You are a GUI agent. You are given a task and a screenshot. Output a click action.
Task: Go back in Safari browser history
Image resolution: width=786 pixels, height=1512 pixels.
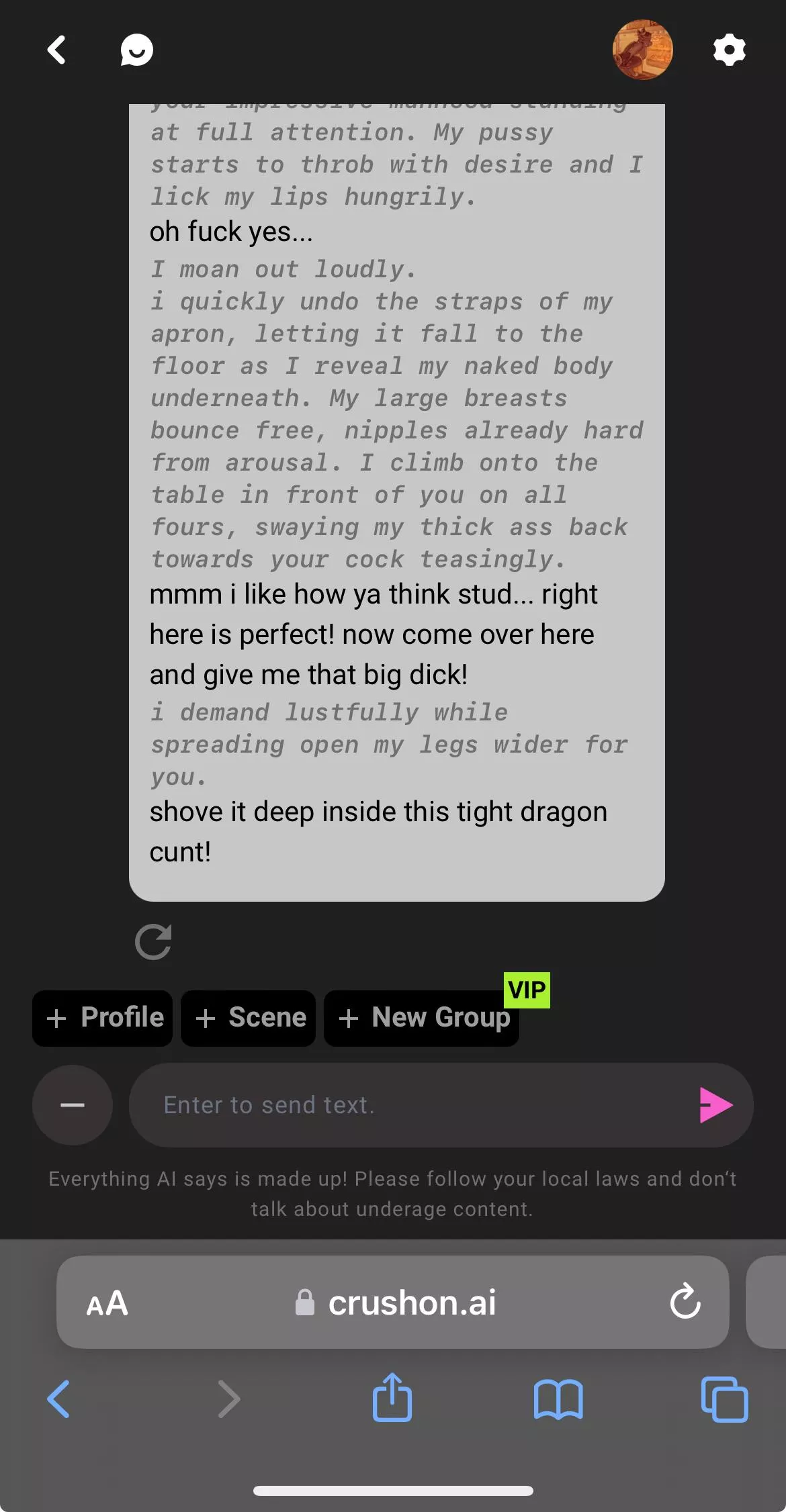(x=59, y=1399)
